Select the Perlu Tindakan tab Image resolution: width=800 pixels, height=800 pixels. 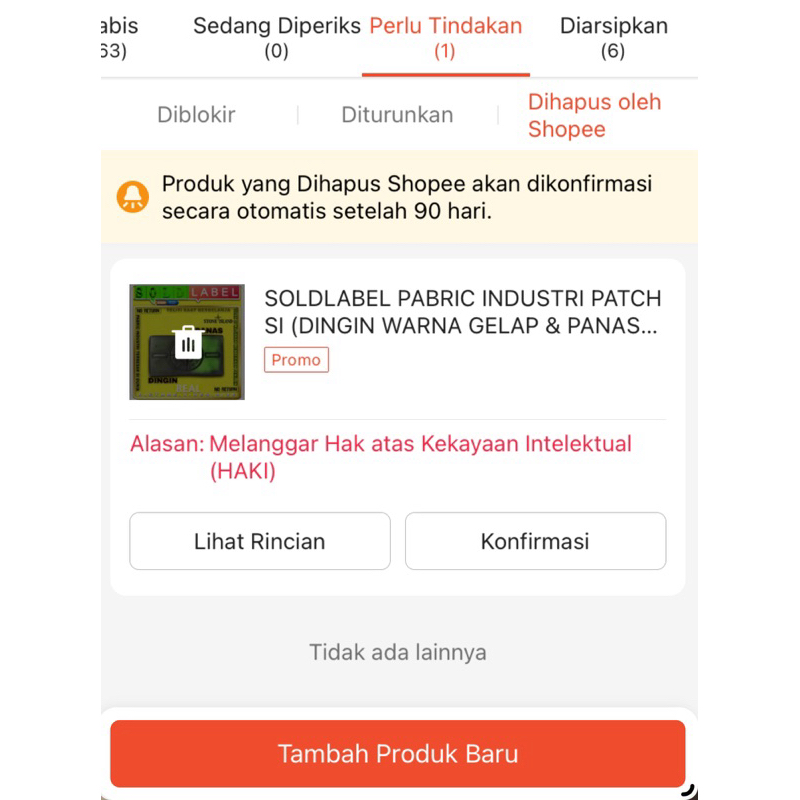(446, 38)
